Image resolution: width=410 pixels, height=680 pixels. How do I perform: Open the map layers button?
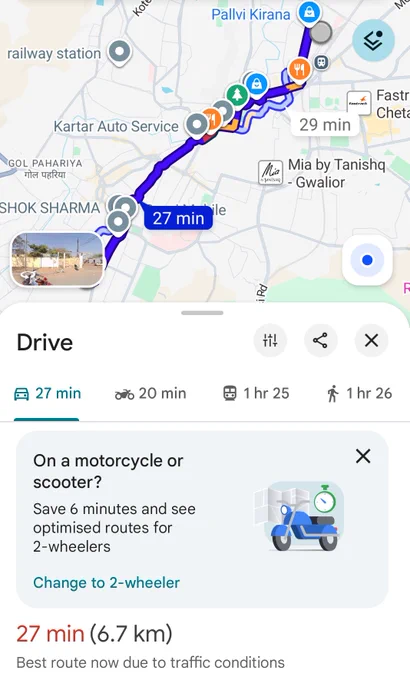coord(373,40)
